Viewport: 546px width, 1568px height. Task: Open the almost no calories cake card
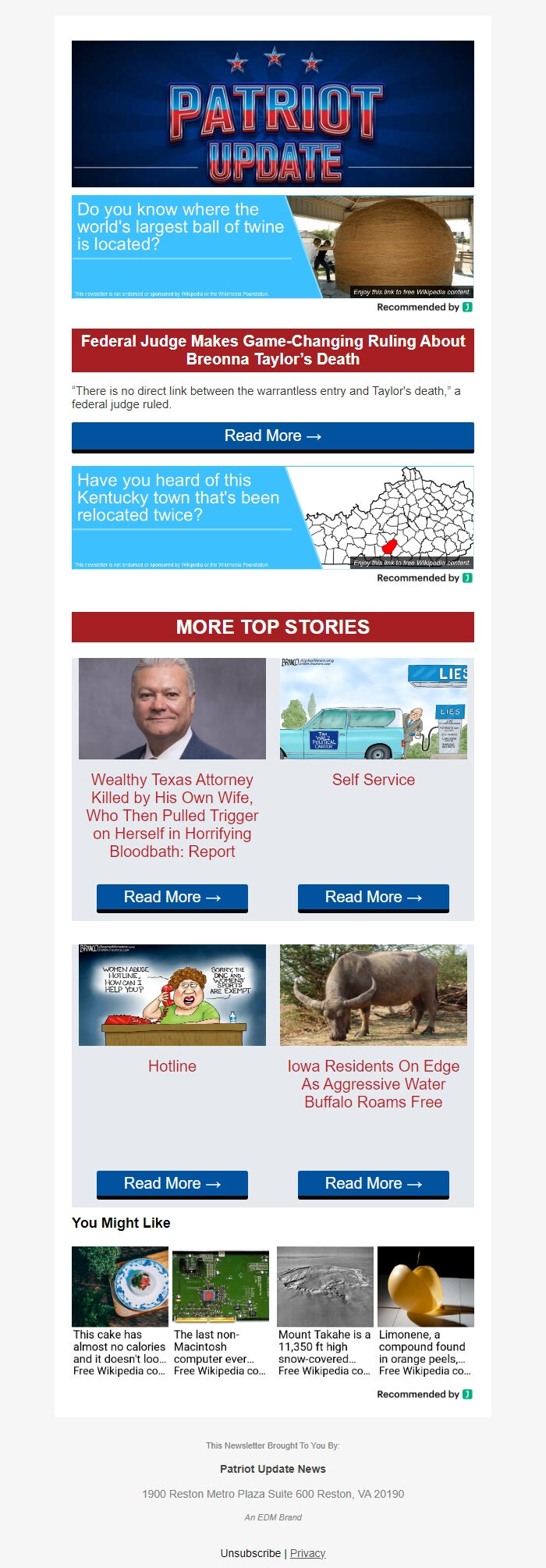[119, 1311]
